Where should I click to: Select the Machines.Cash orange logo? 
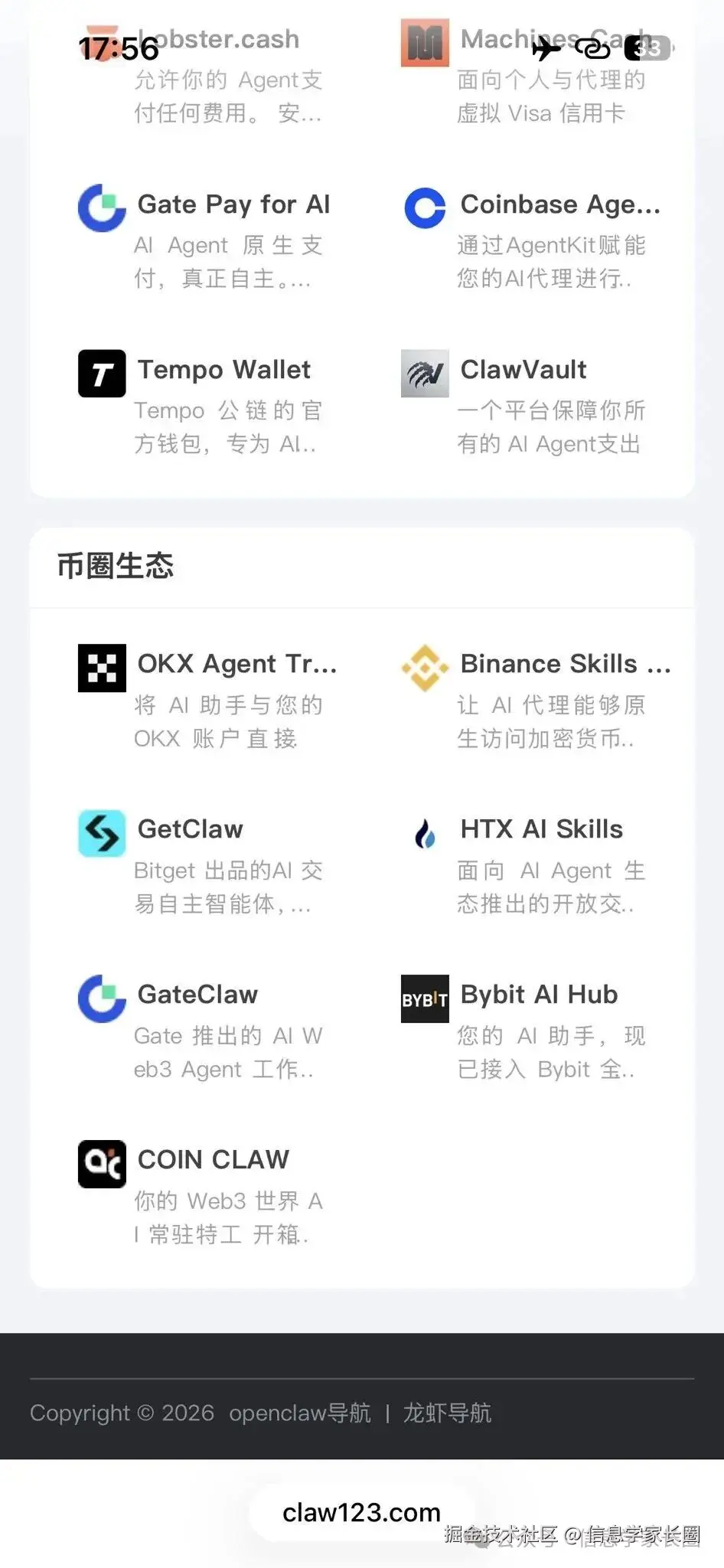tap(424, 44)
